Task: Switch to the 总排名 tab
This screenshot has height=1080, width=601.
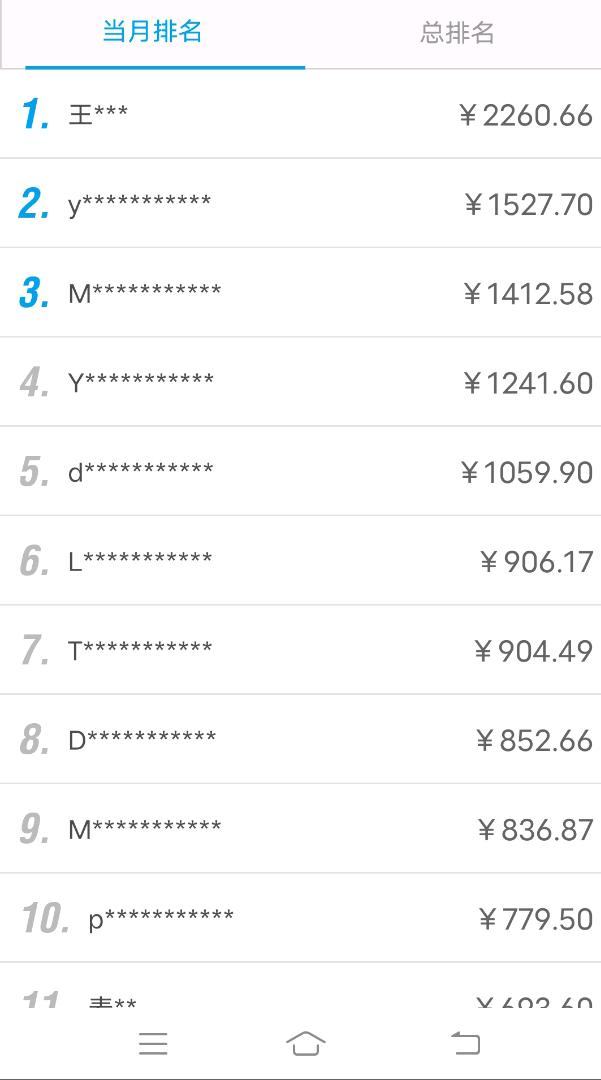Action: click(x=457, y=32)
